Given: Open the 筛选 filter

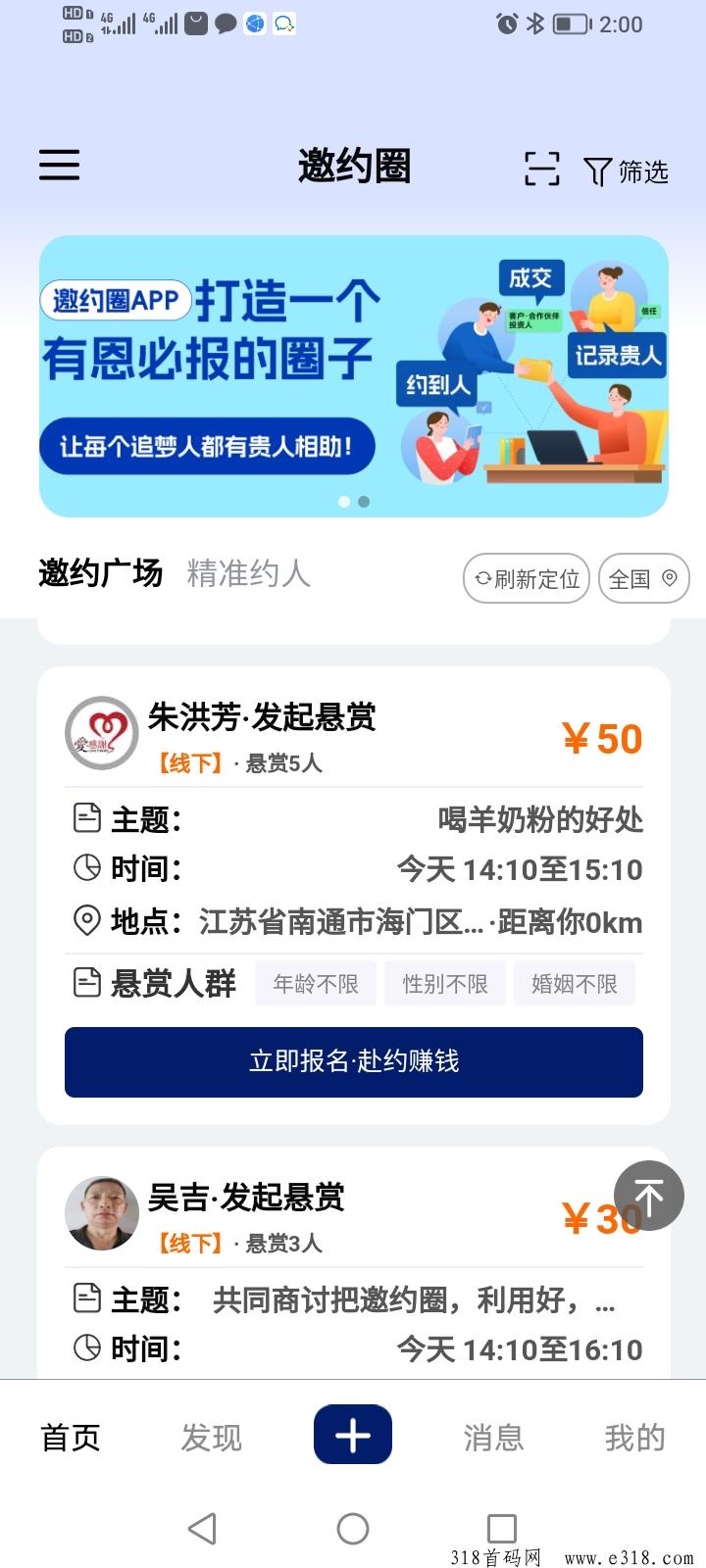Looking at the screenshot, I should click(627, 171).
